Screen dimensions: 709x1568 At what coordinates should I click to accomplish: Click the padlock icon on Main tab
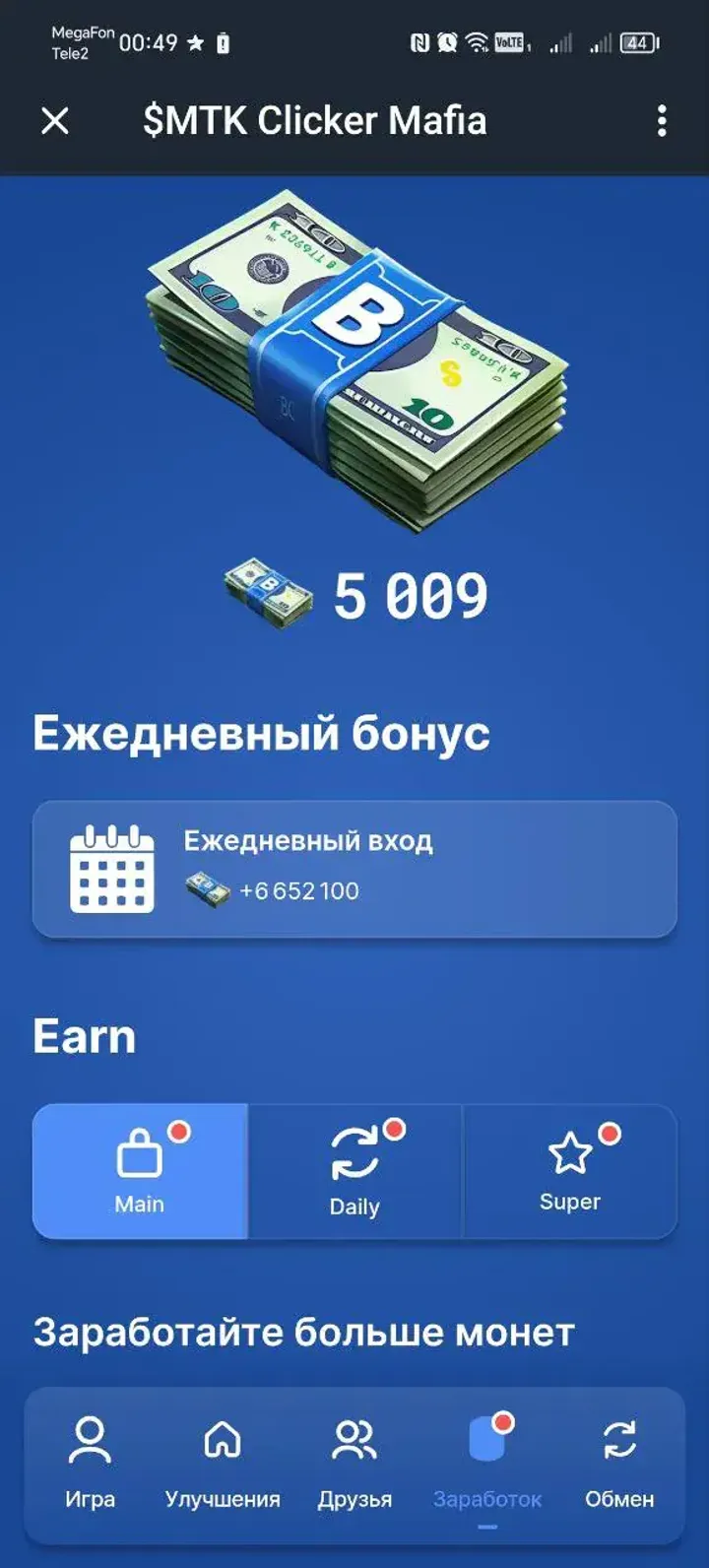click(x=139, y=1154)
